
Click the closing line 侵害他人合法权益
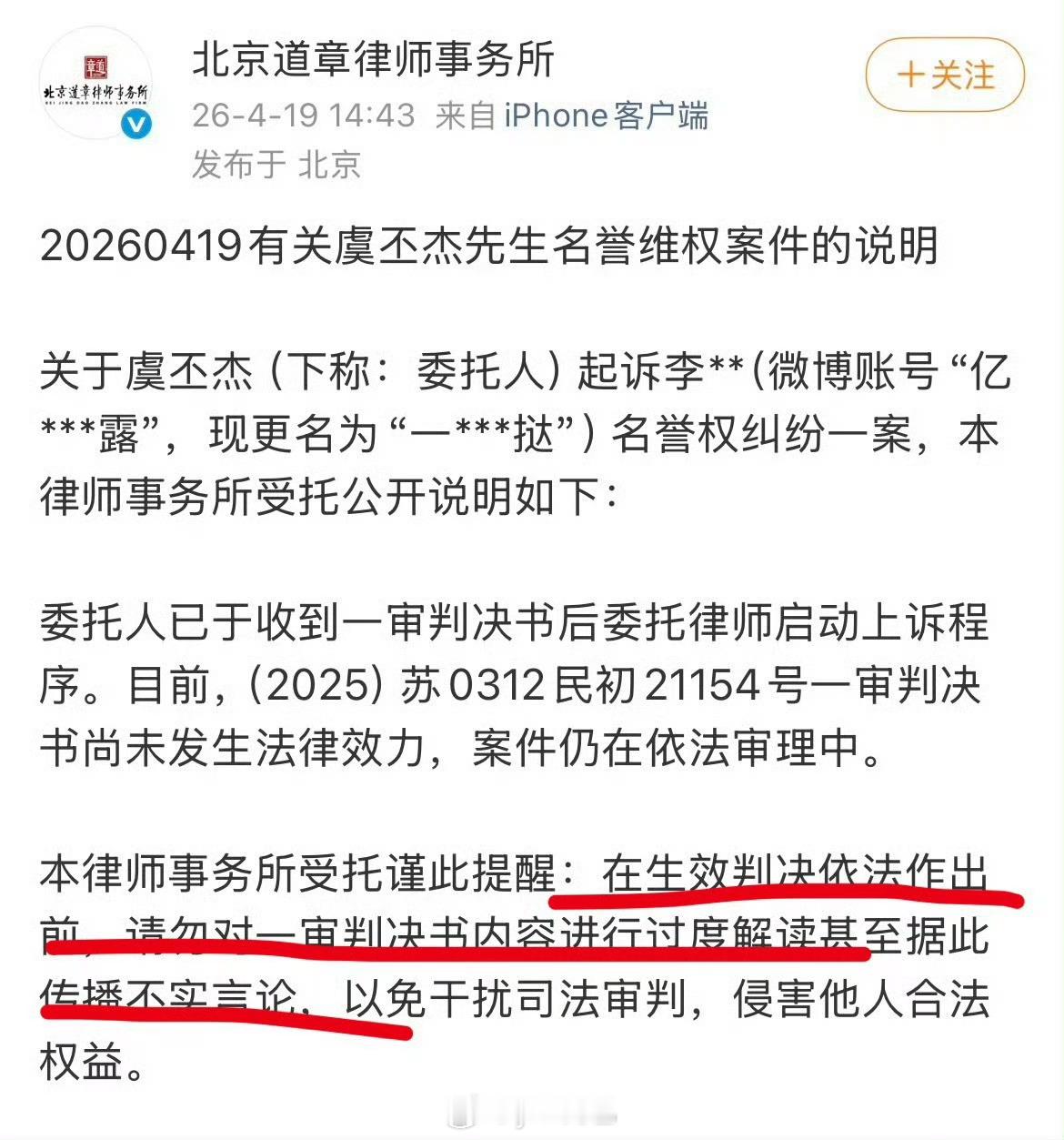(x=864, y=996)
